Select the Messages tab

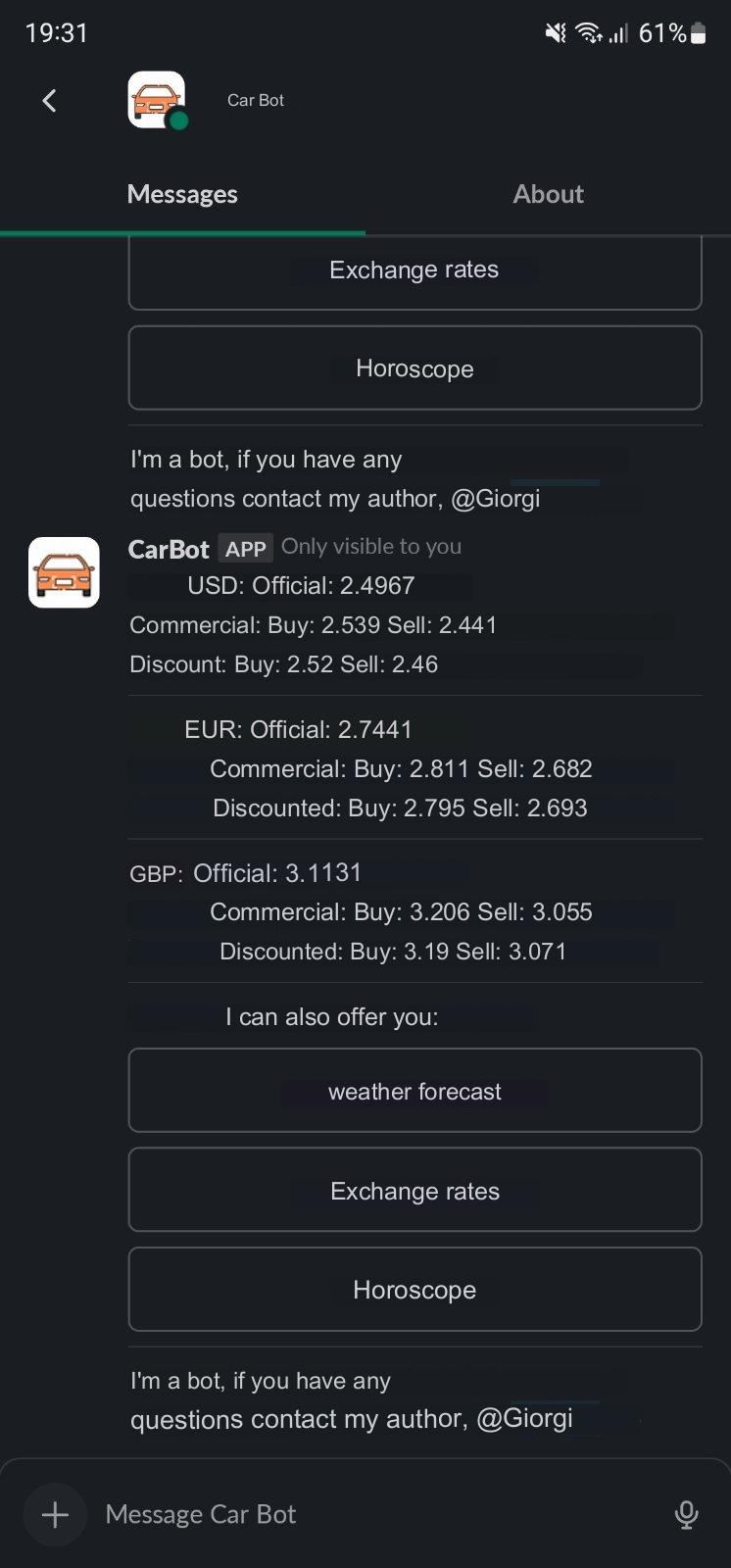(182, 194)
